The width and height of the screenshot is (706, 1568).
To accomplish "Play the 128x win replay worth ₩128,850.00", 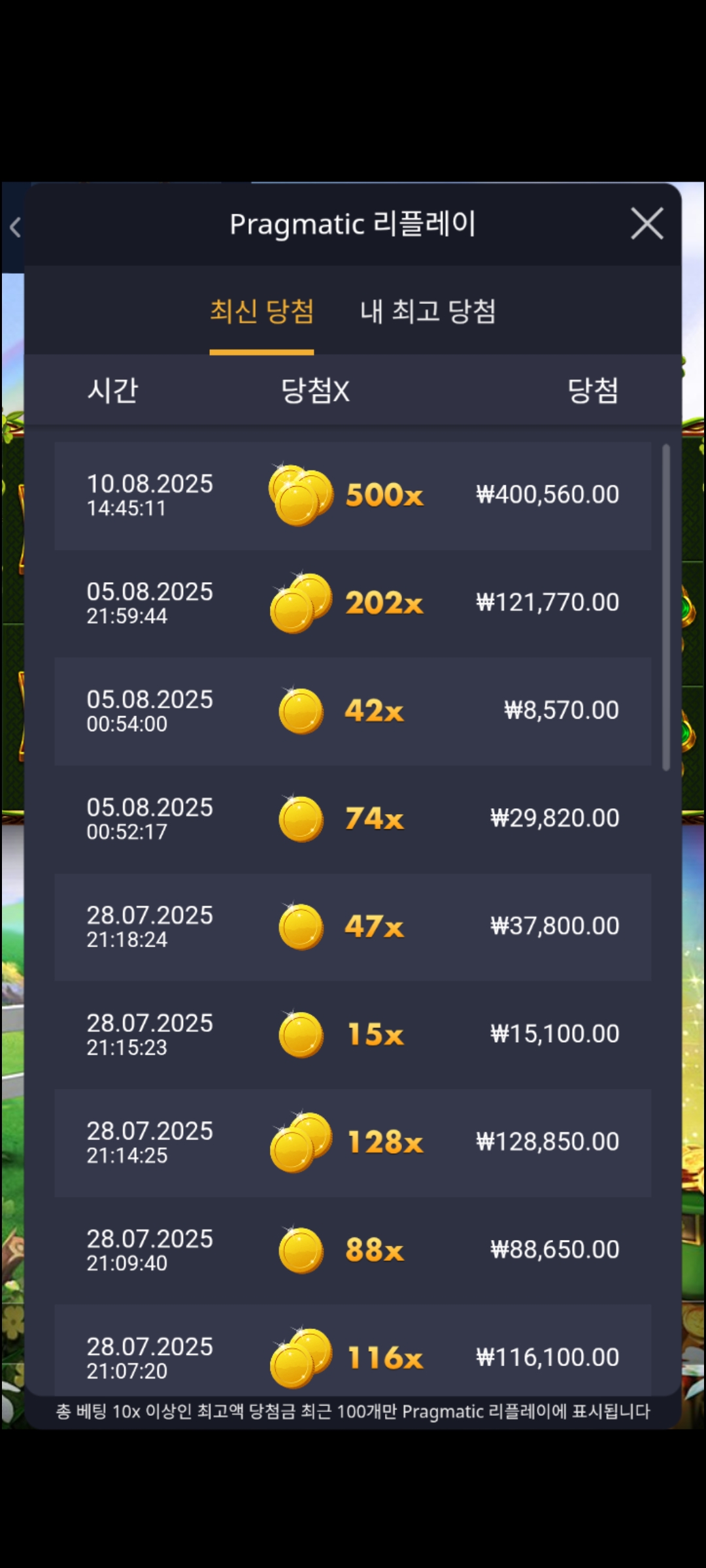I will (352, 1142).
